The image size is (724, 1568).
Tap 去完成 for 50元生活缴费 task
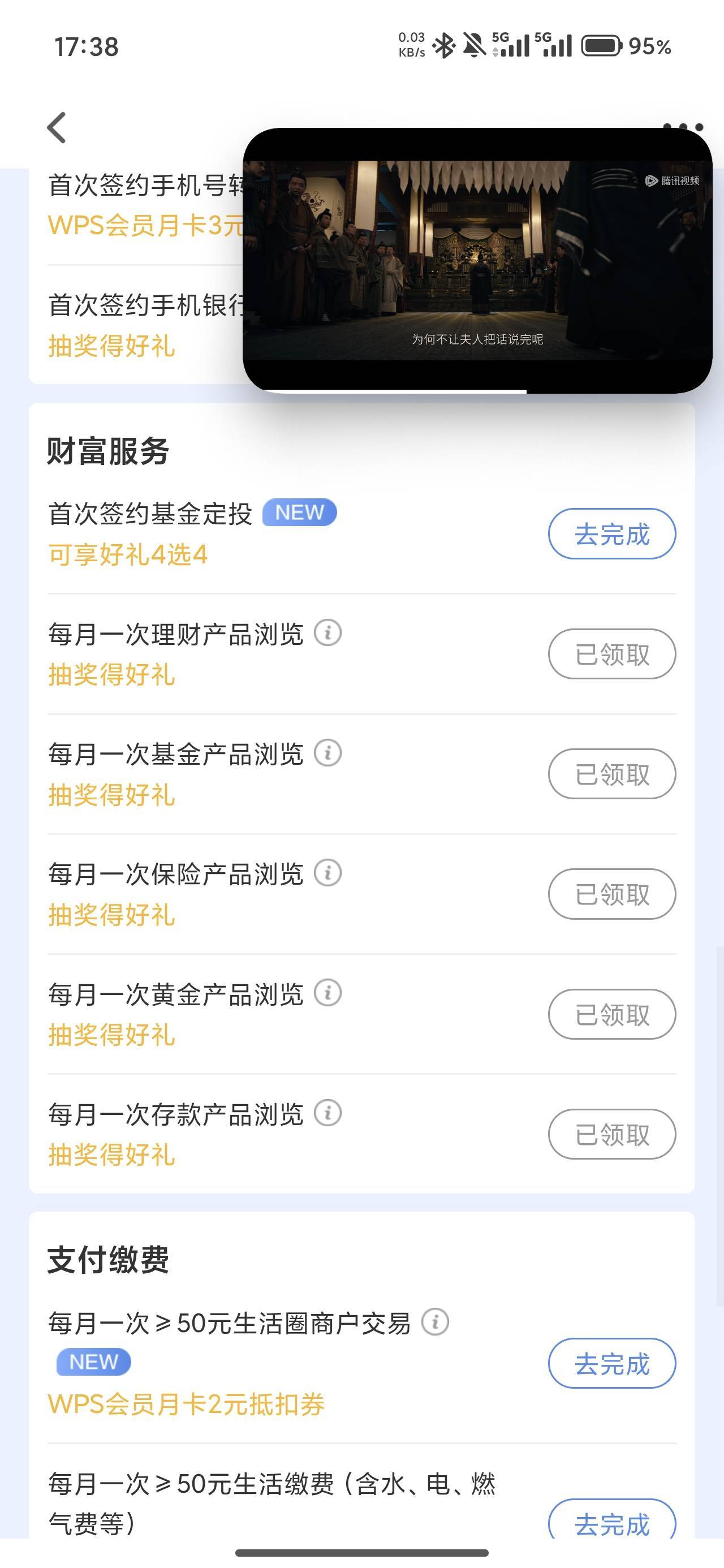click(x=611, y=1522)
